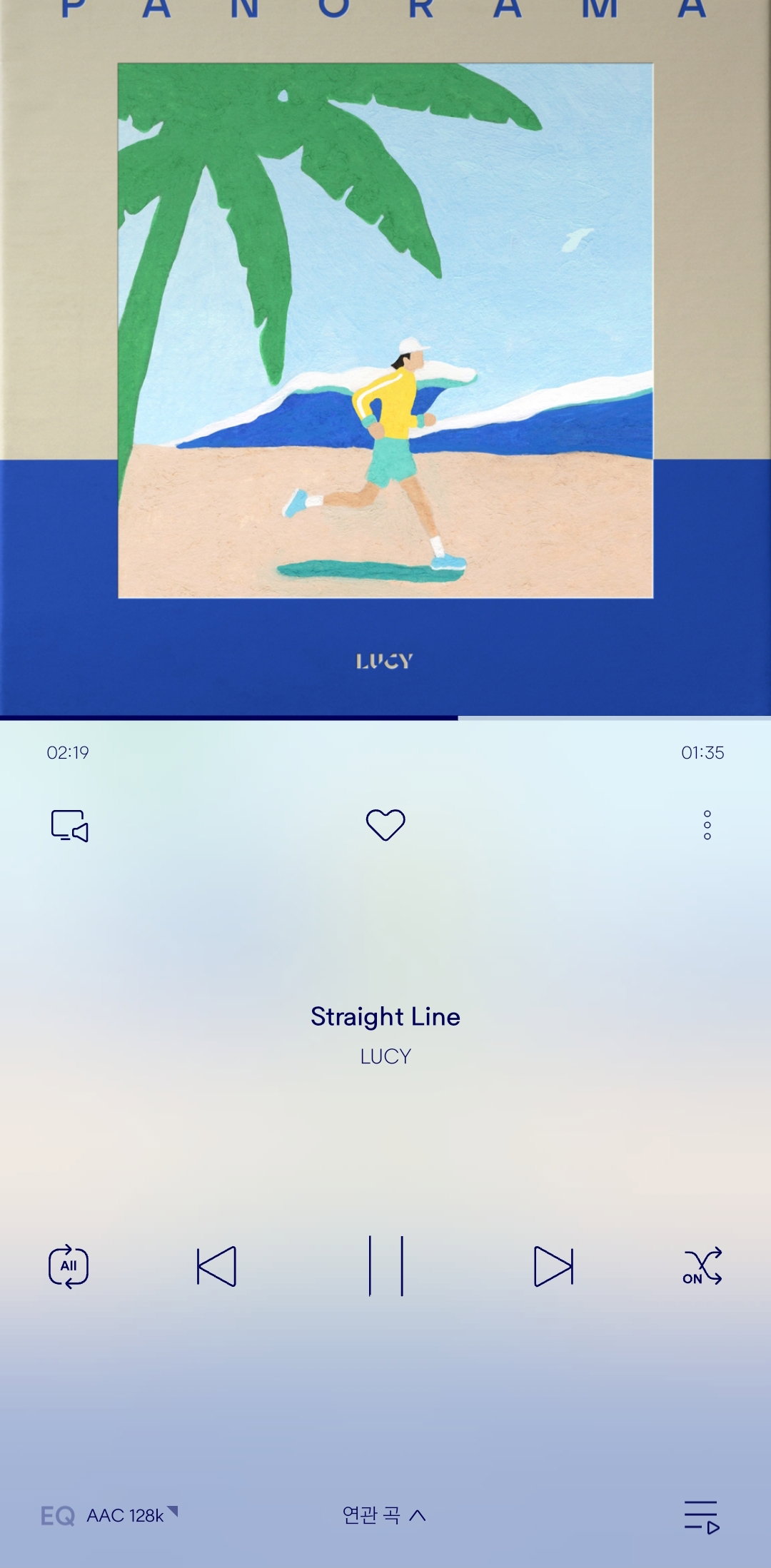Viewport: 771px width, 1568px height.
Task: Change the AAC 128k audio quality
Action: 132,1514
